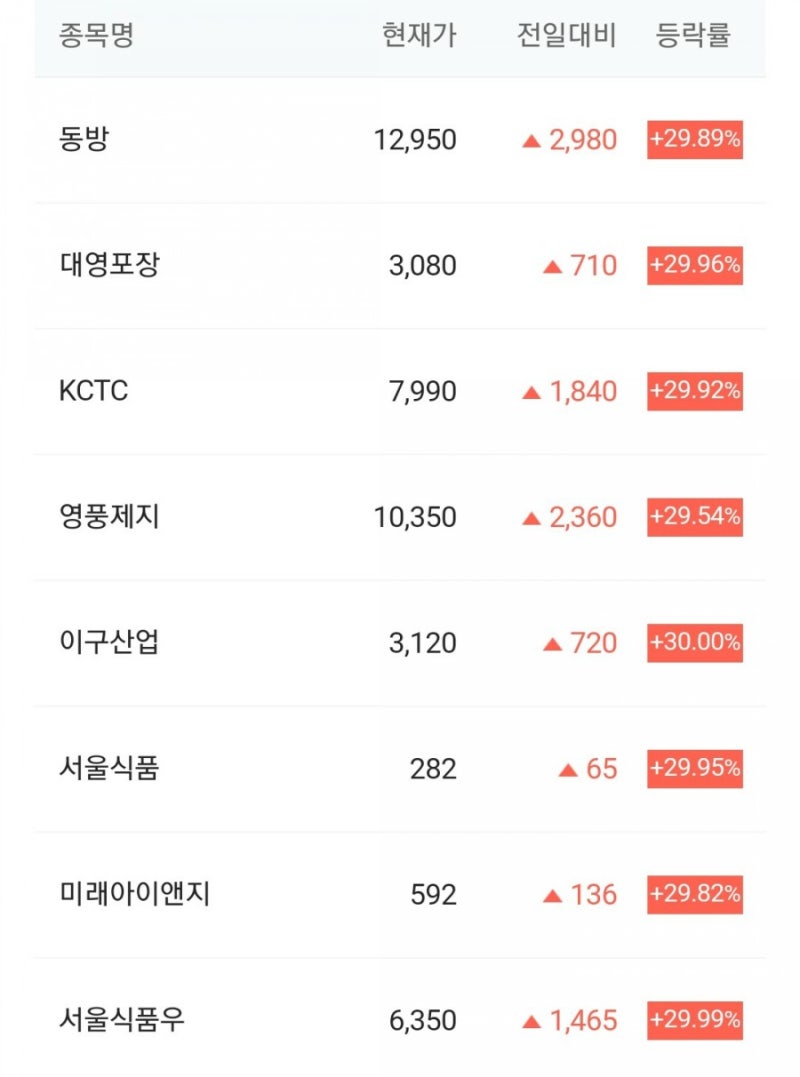The width and height of the screenshot is (800, 1077).
Task: Tap the +29.89% badge for 동방
Action: [x=694, y=140]
